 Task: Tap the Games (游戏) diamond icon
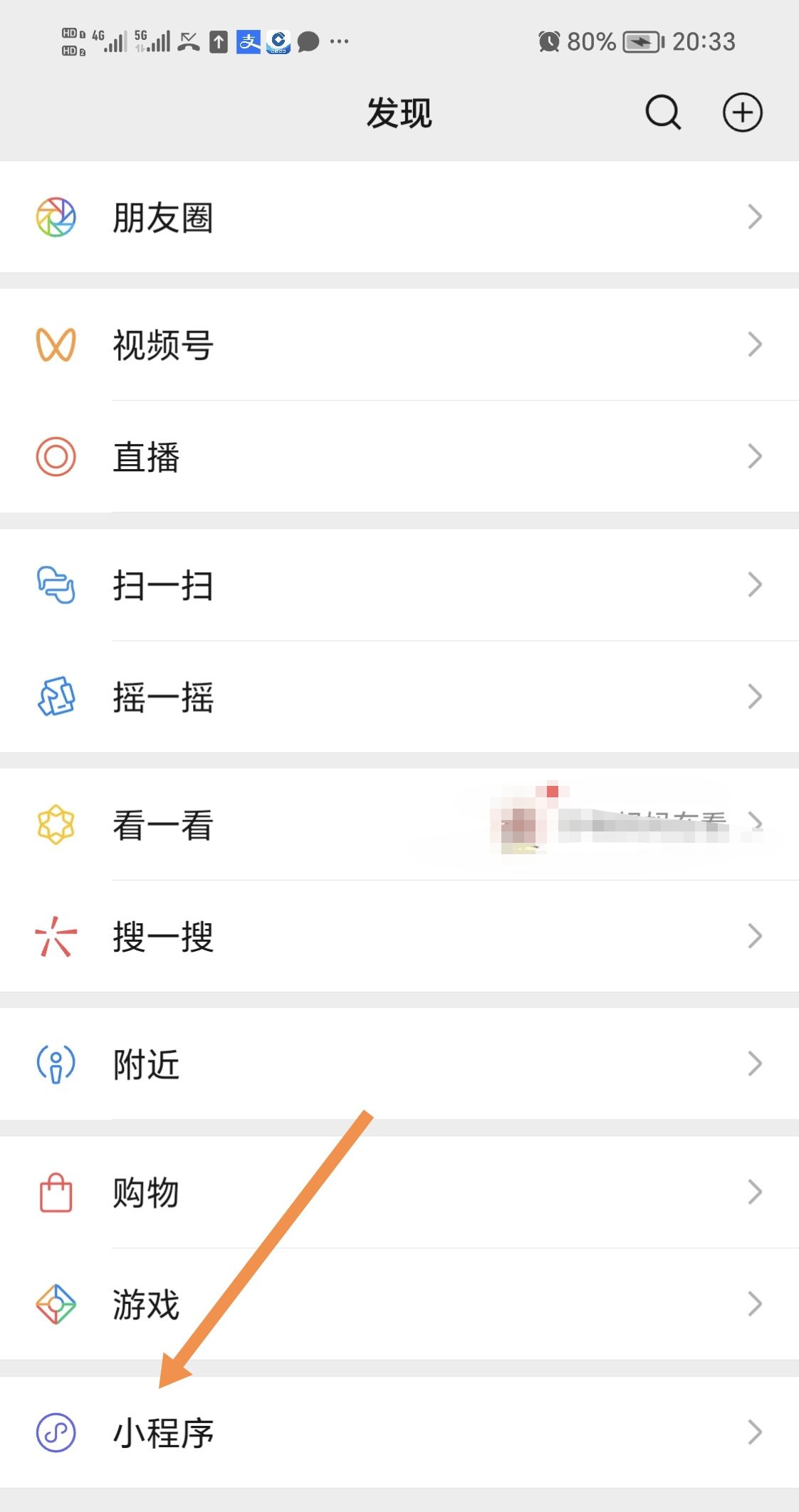coord(56,1303)
